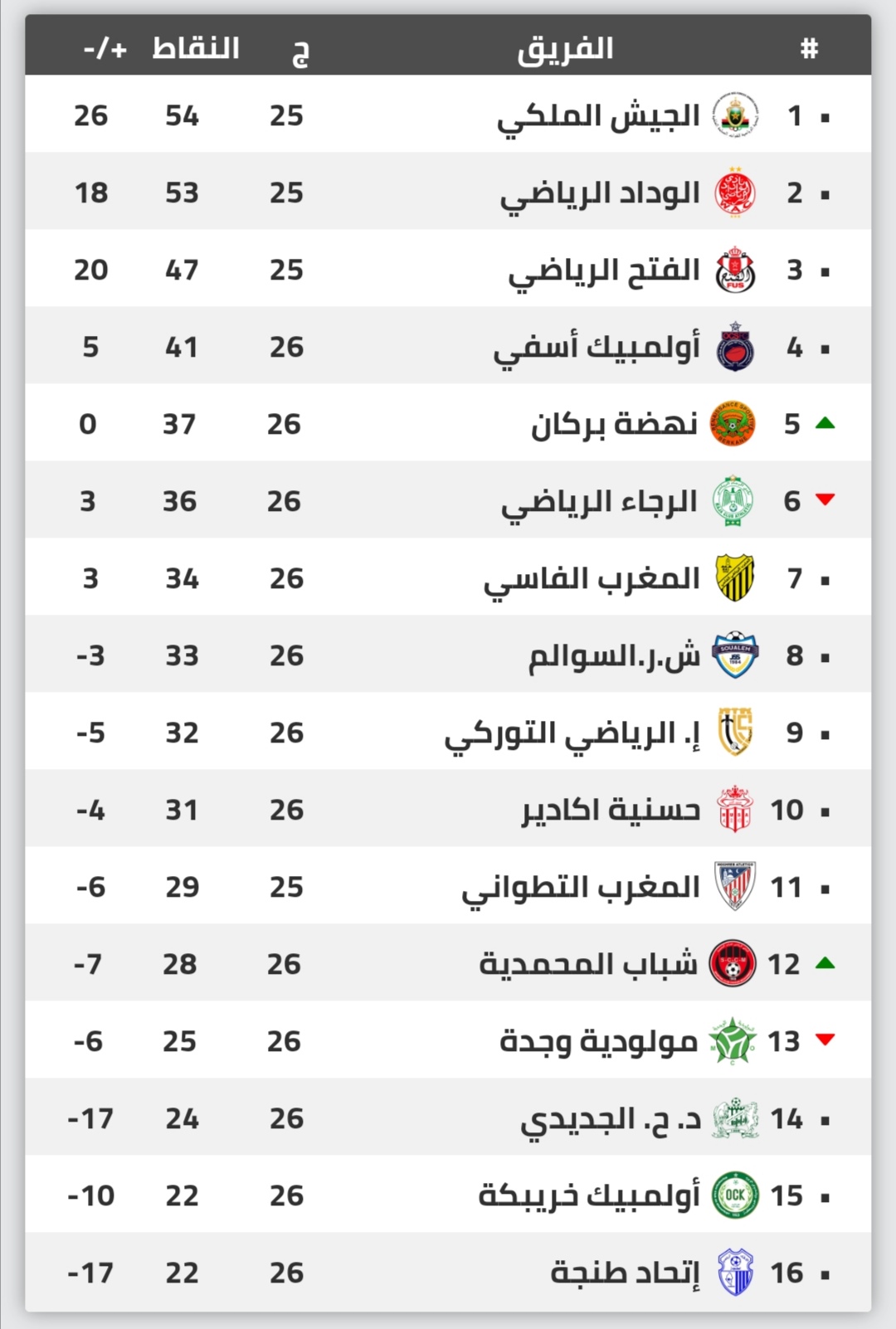Open the الجيش الملكي team row
Image resolution: width=896 pixels, height=1329 pixels.
[448, 114]
